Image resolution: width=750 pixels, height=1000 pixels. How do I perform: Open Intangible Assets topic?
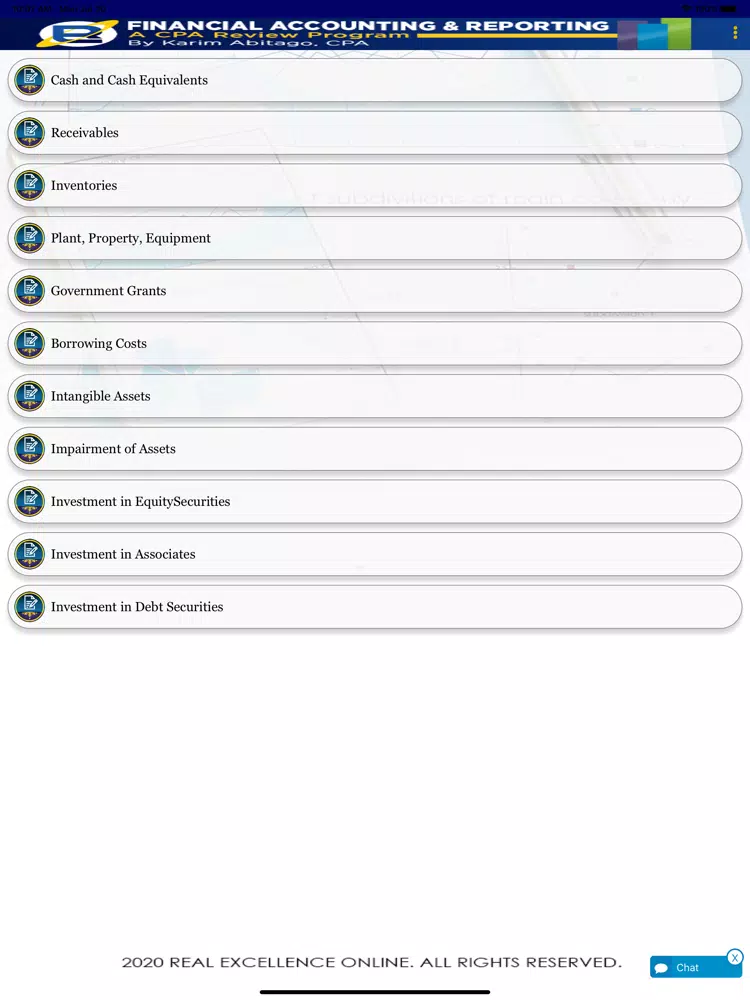point(375,396)
